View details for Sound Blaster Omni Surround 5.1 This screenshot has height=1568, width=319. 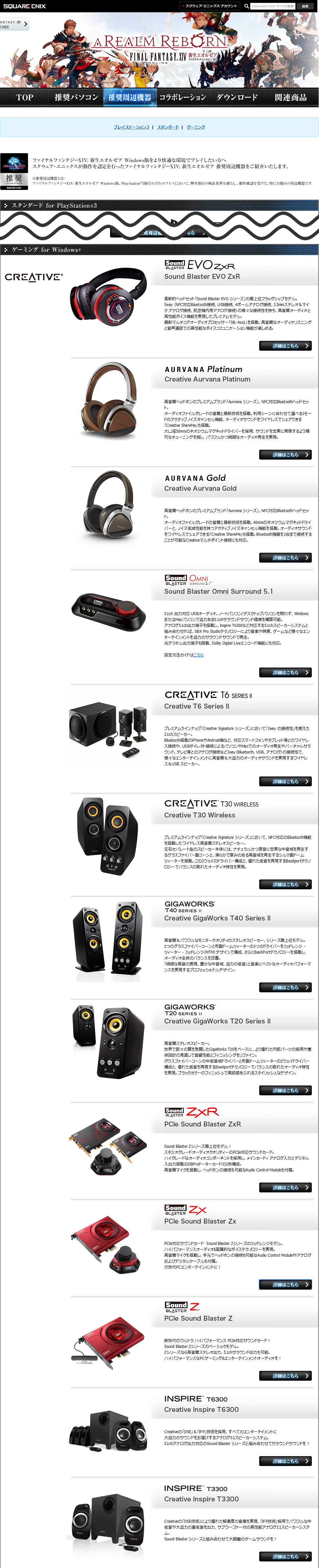(x=285, y=672)
